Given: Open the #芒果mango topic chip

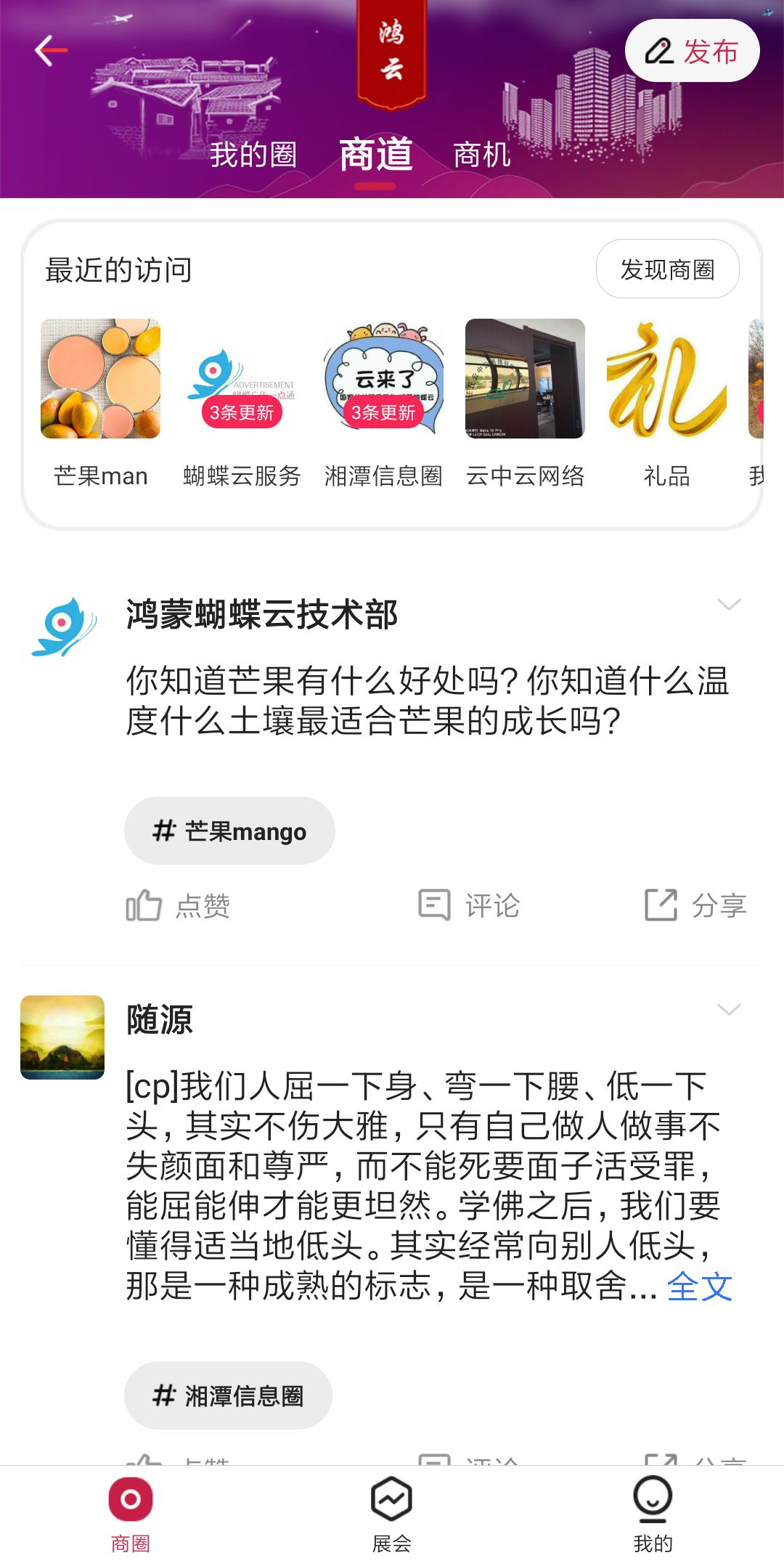Looking at the screenshot, I should [x=229, y=831].
